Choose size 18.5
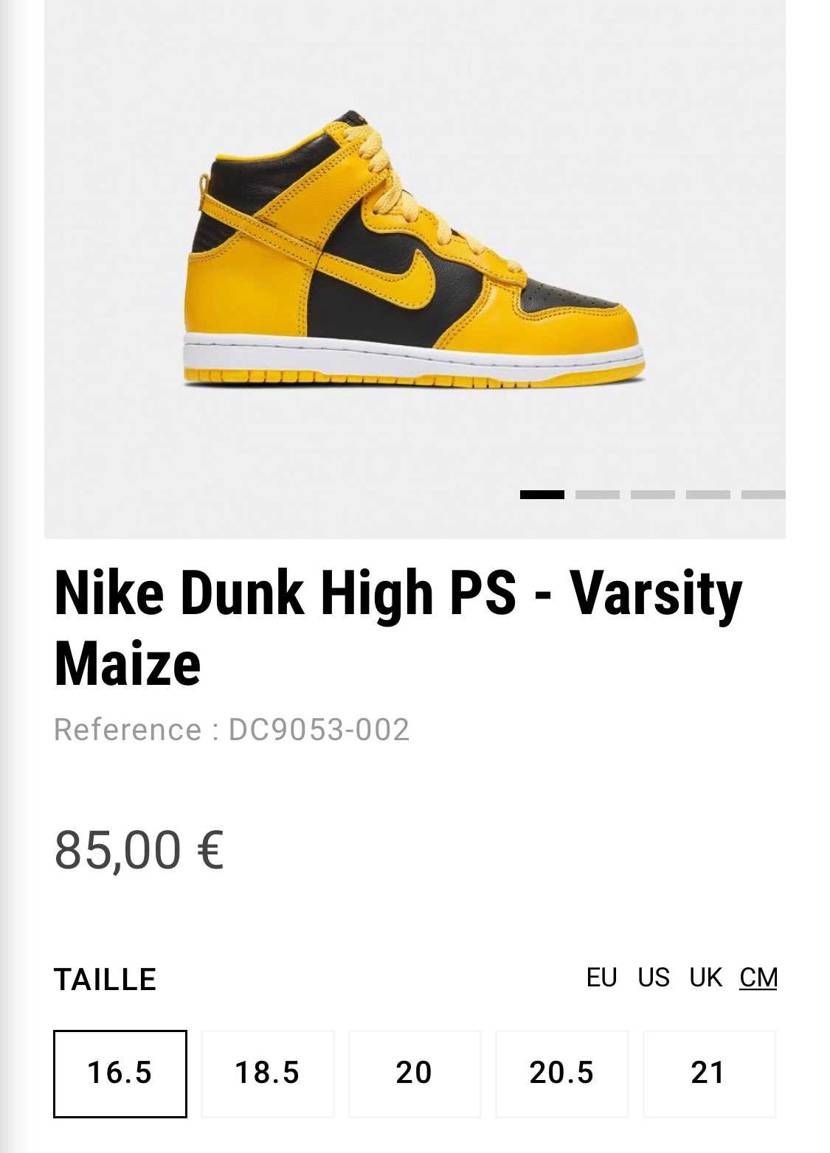Screen dimensions: 830x1153 coord(267,1073)
